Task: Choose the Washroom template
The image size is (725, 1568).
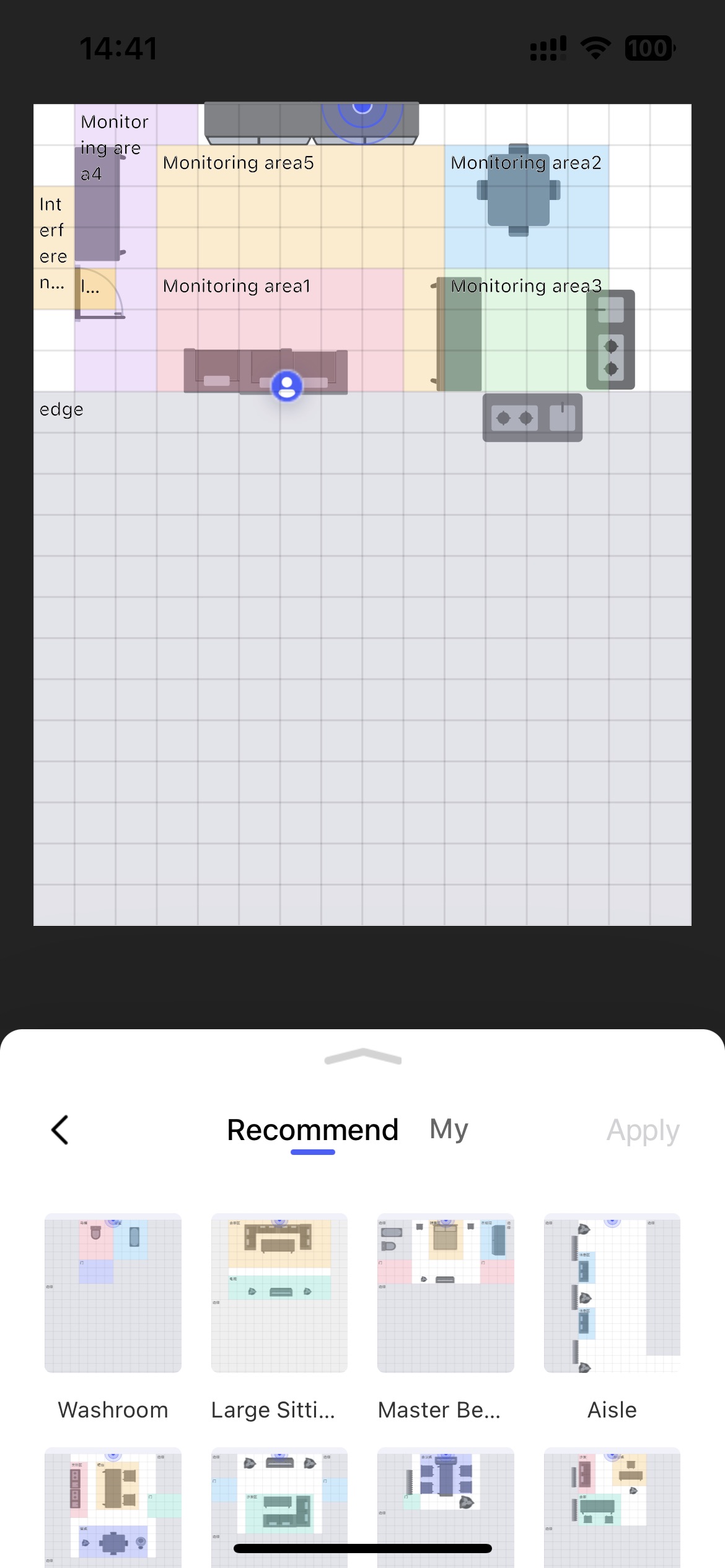Action: point(113,1293)
